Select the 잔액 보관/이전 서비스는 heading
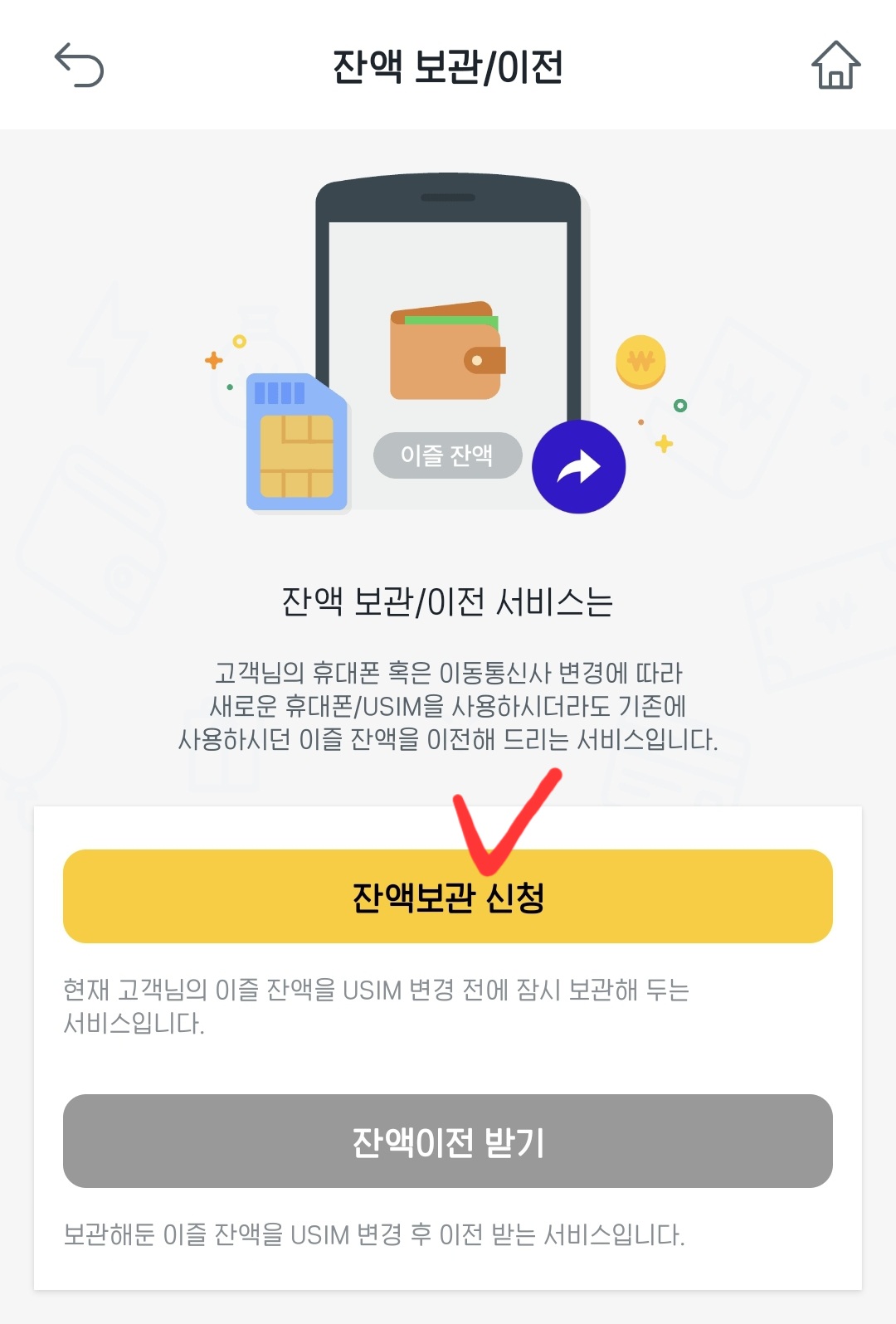Image resolution: width=896 pixels, height=1324 pixels. (x=448, y=602)
